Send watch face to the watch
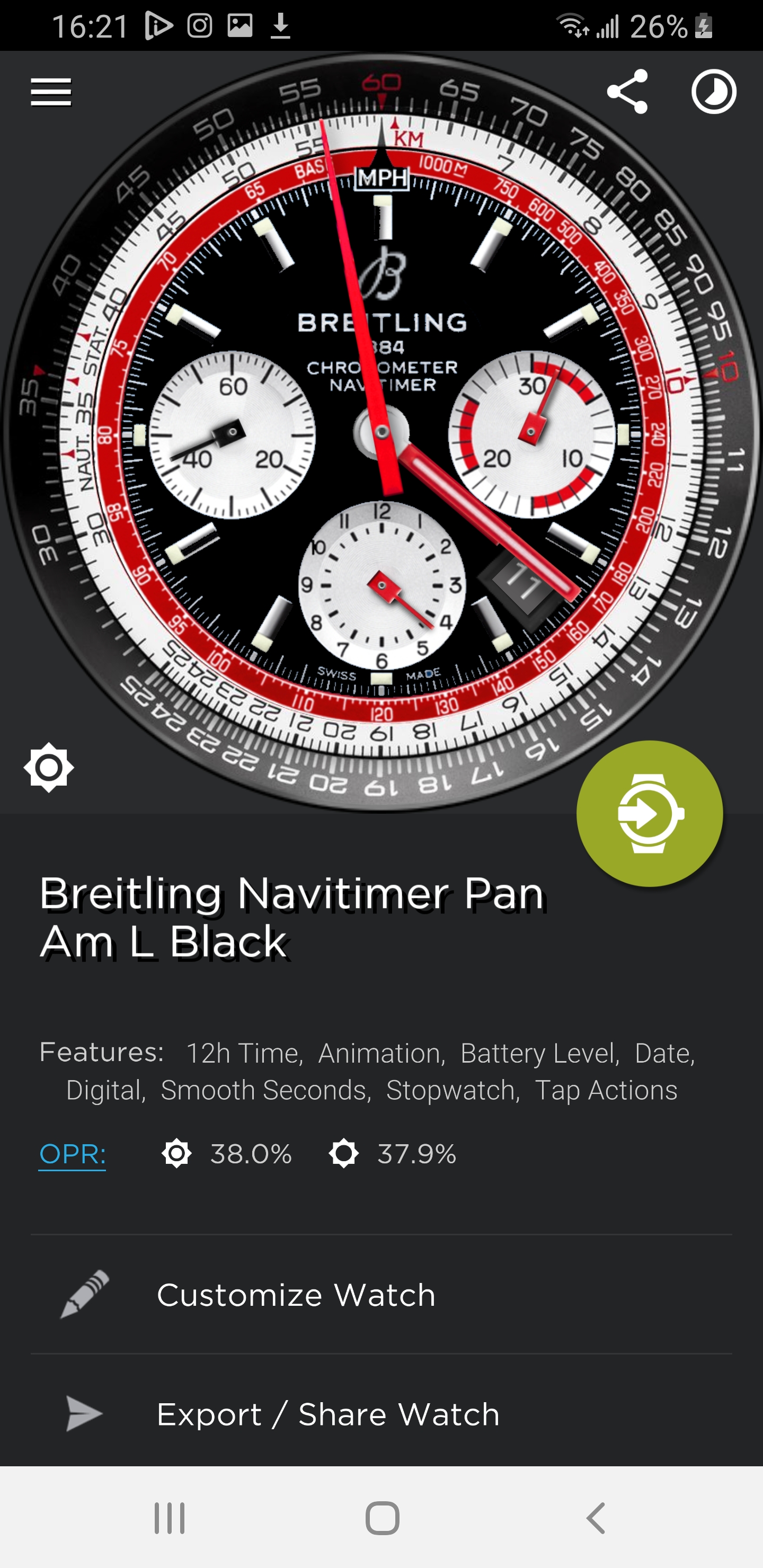Viewport: 763px width, 1568px height. coord(650,813)
